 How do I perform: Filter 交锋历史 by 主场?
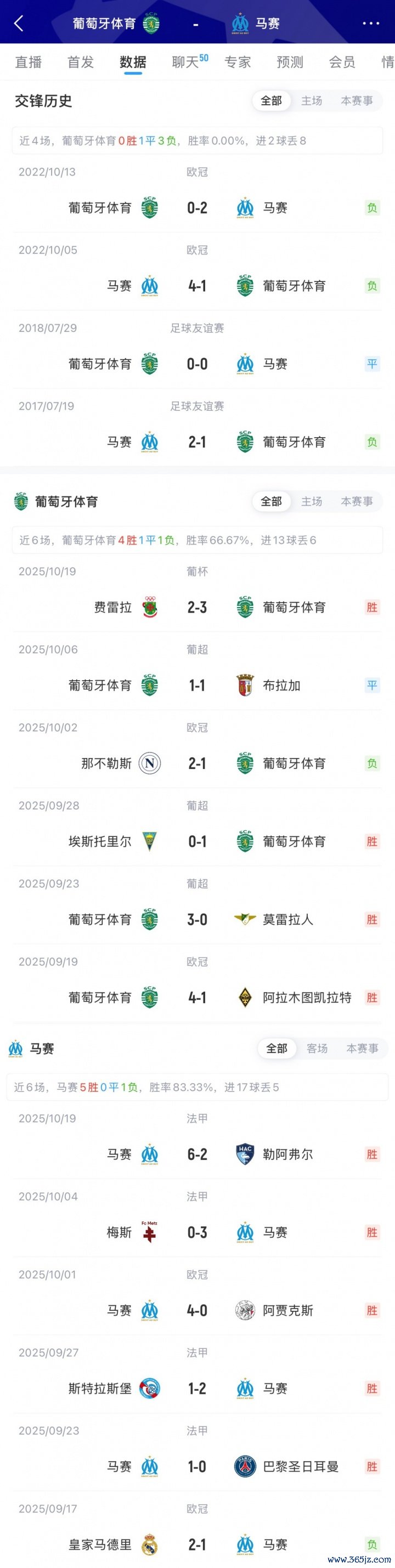coord(312,101)
